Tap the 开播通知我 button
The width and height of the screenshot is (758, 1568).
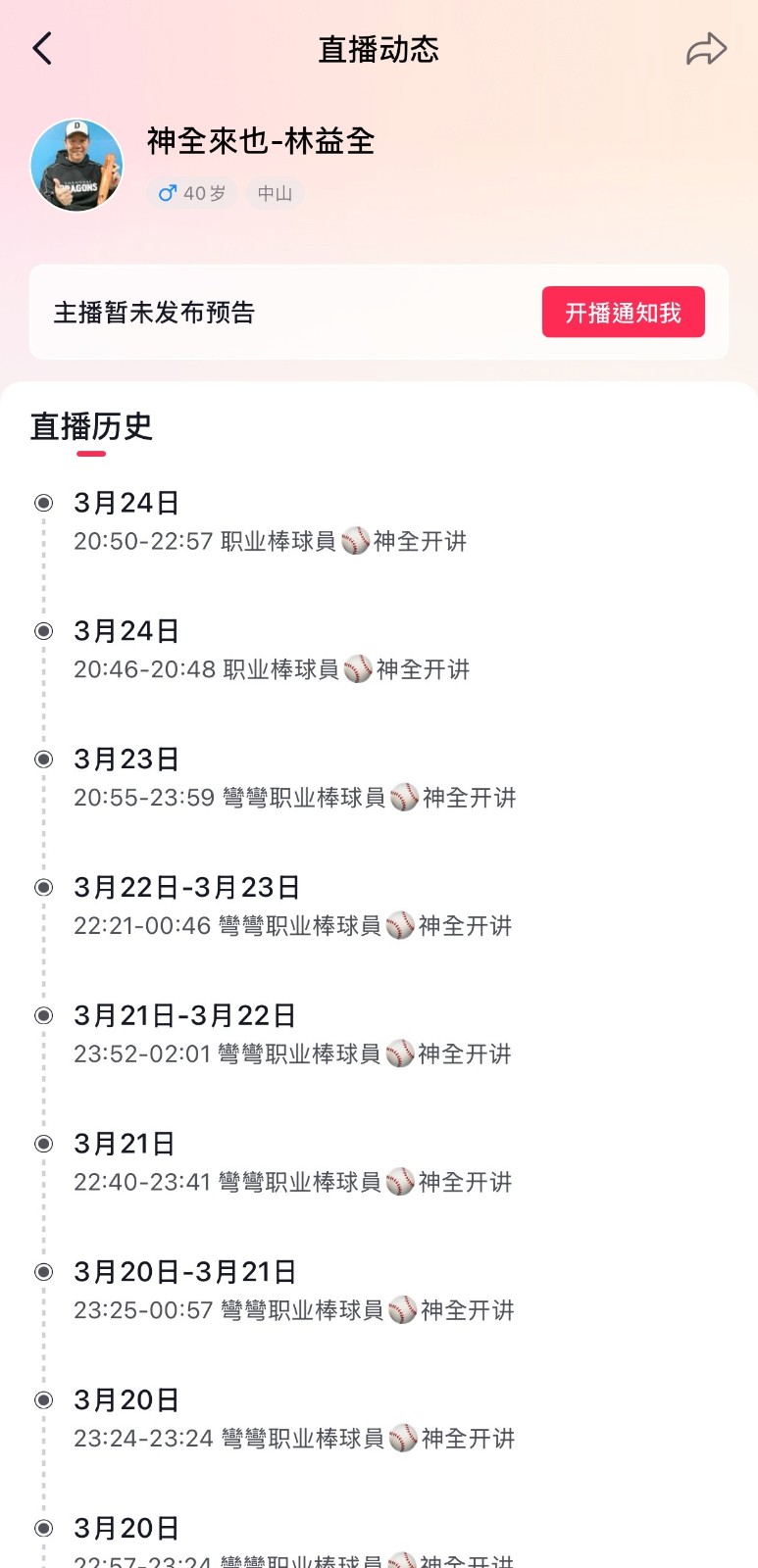click(x=623, y=313)
